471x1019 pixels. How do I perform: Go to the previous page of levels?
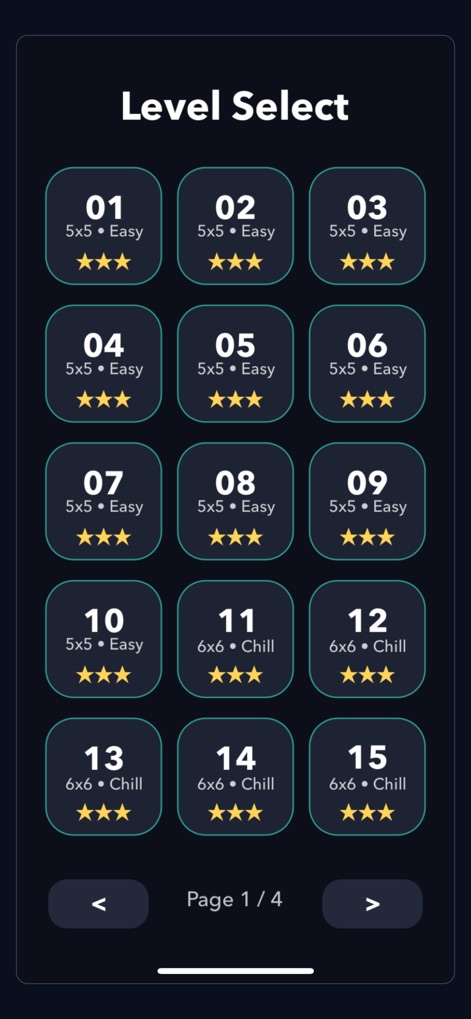pyautogui.click(x=98, y=903)
